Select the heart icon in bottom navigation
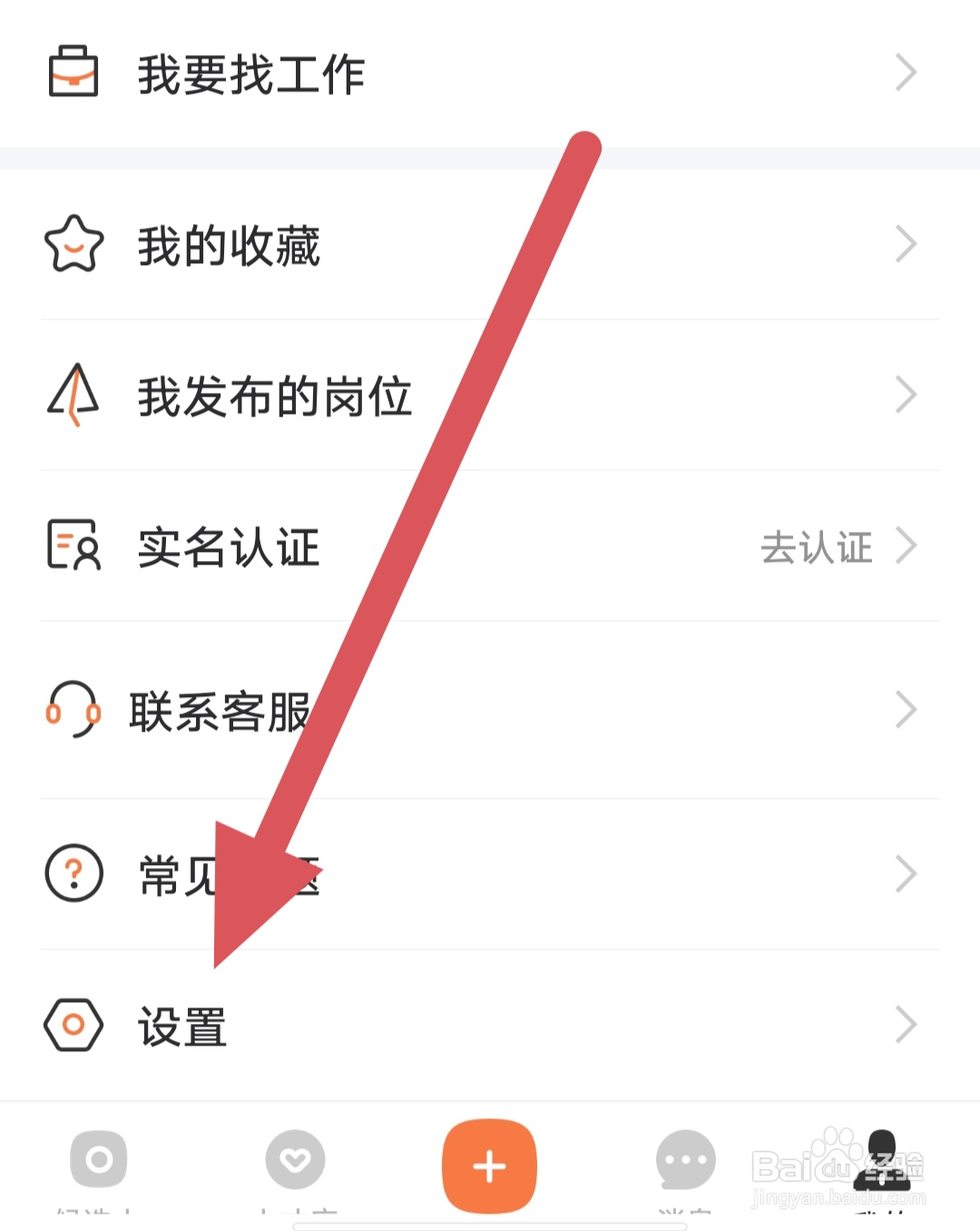Image resolution: width=980 pixels, height=1231 pixels. (294, 1160)
